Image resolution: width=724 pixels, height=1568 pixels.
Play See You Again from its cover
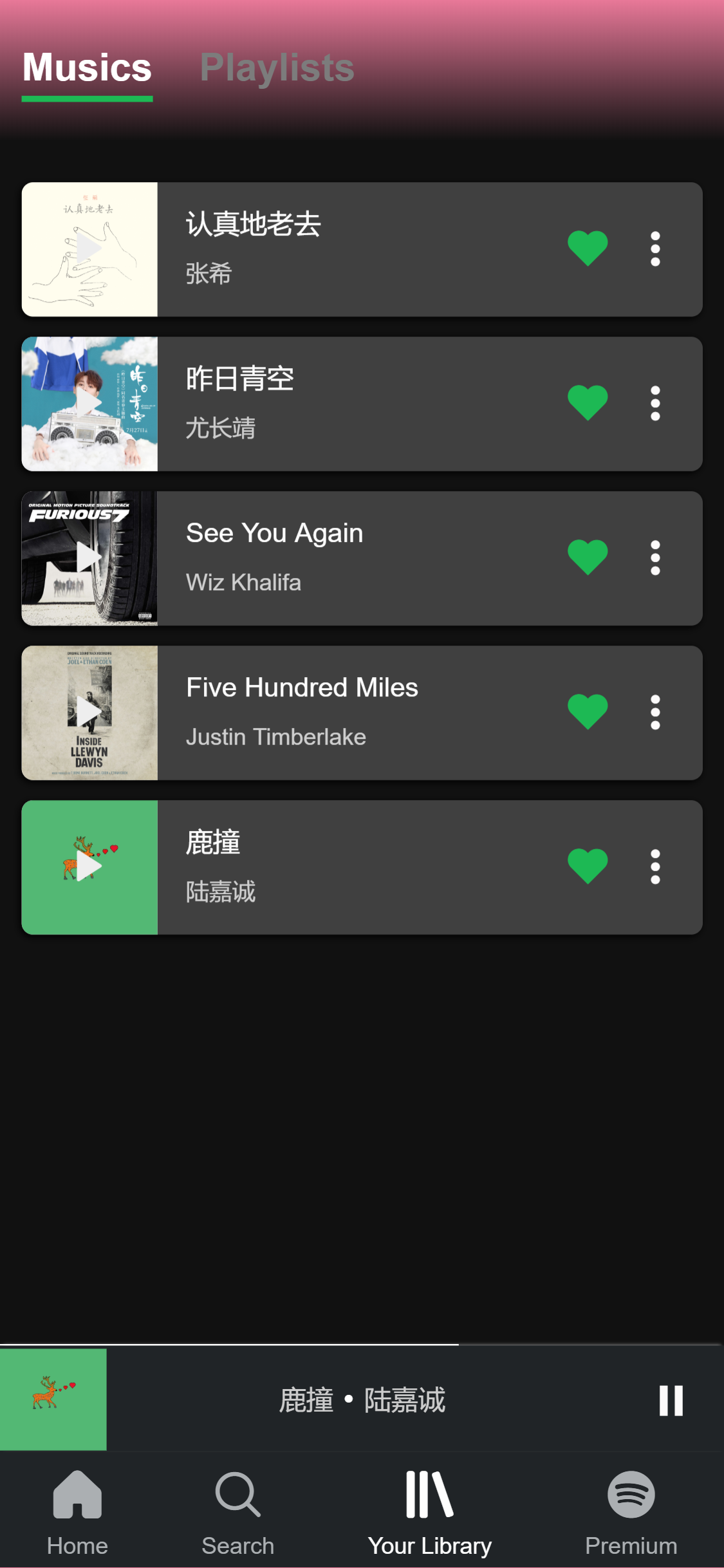(89, 558)
